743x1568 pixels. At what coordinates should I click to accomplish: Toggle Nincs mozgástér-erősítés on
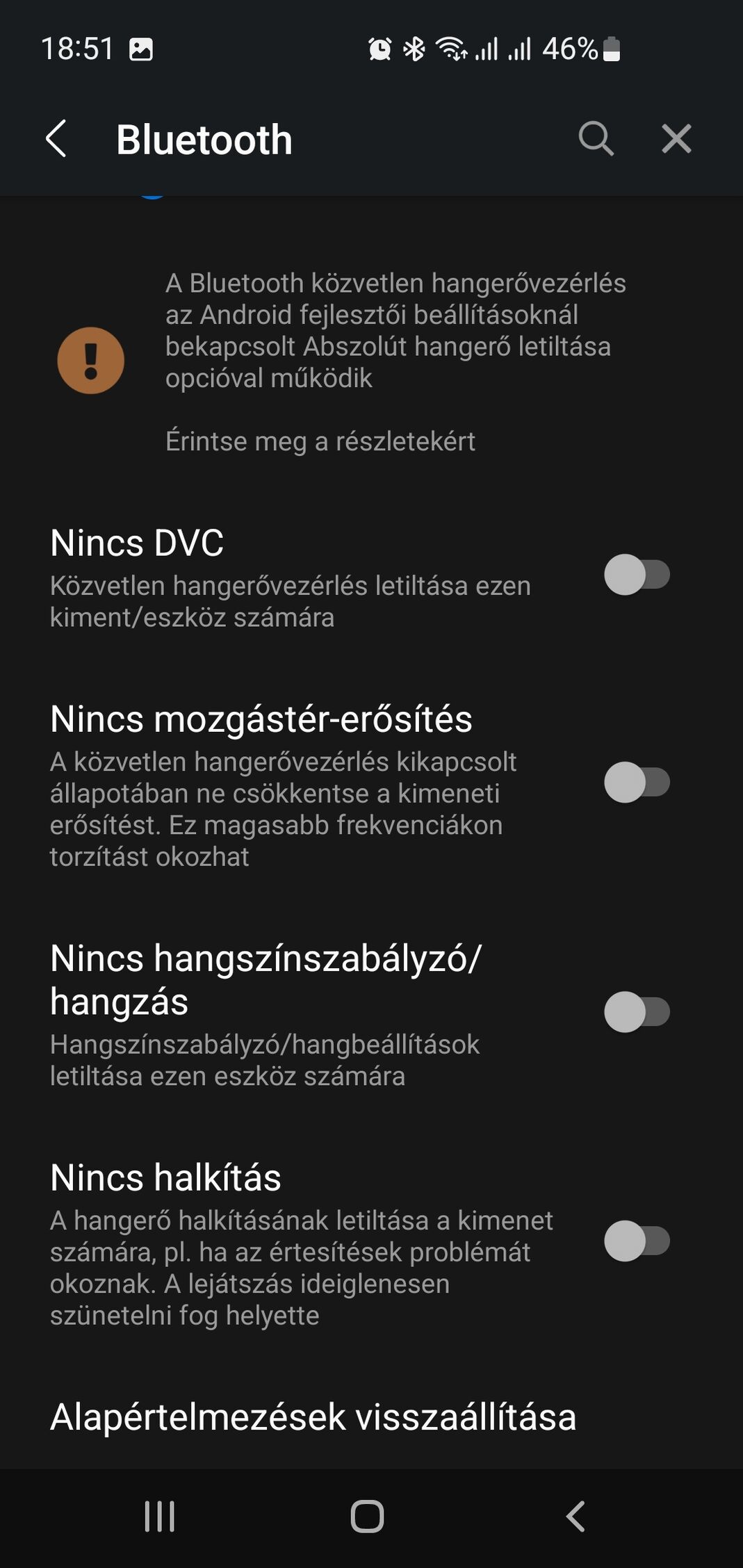pyautogui.click(x=637, y=782)
